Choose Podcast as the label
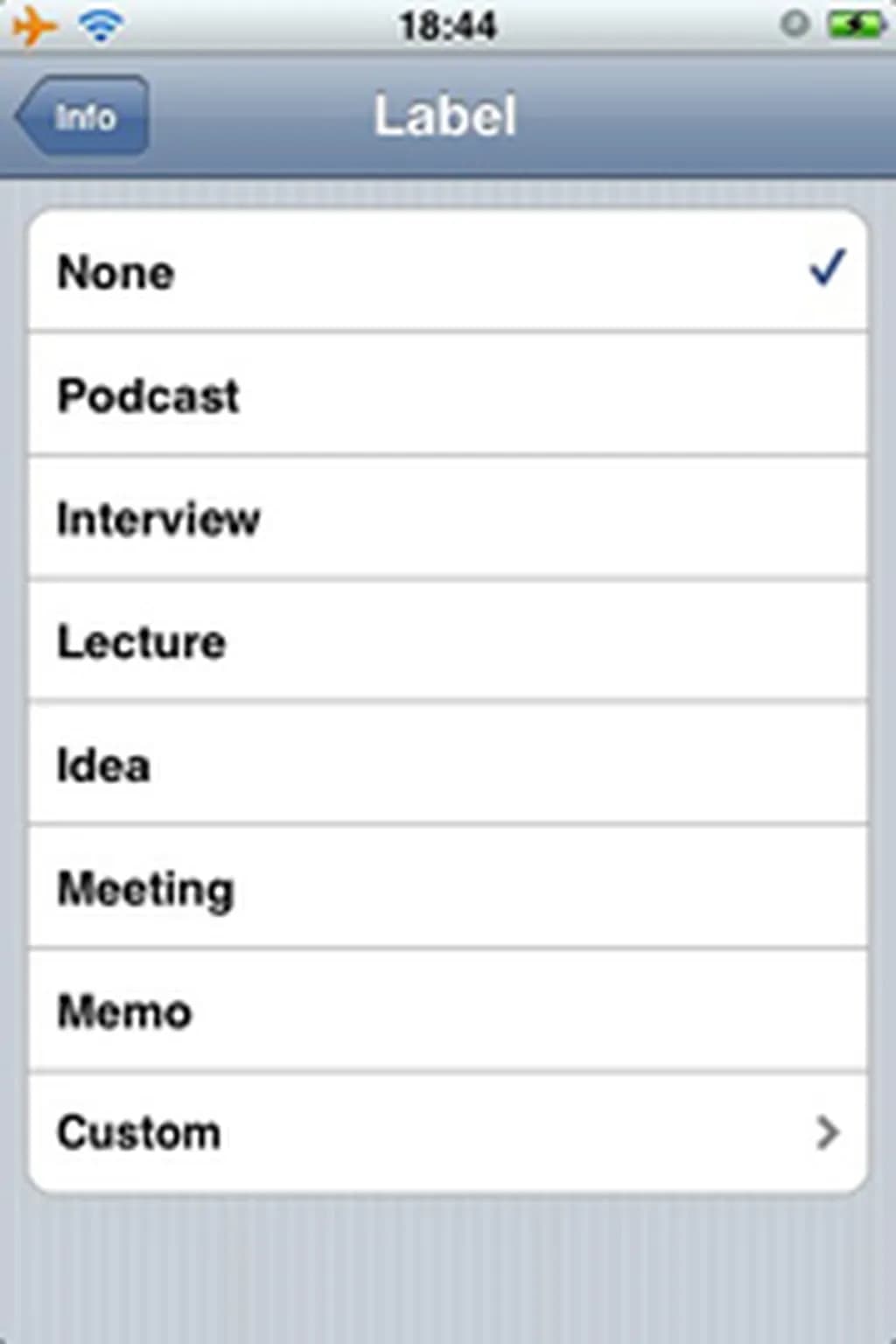Viewport: 896px width, 1344px height. [446, 395]
